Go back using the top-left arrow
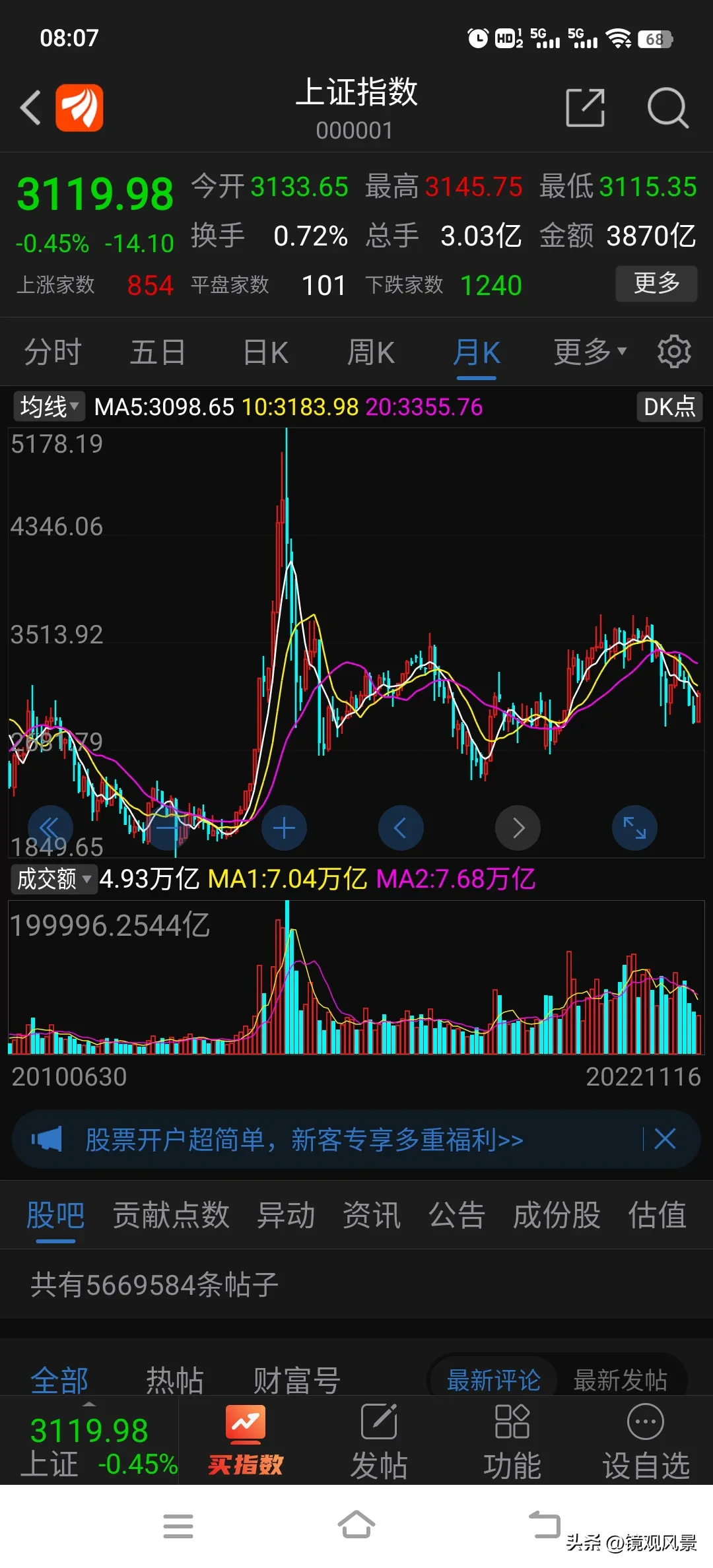Image resolution: width=713 pixels, height=1568 pixels. pyautogui.click(x=30, y=108)
